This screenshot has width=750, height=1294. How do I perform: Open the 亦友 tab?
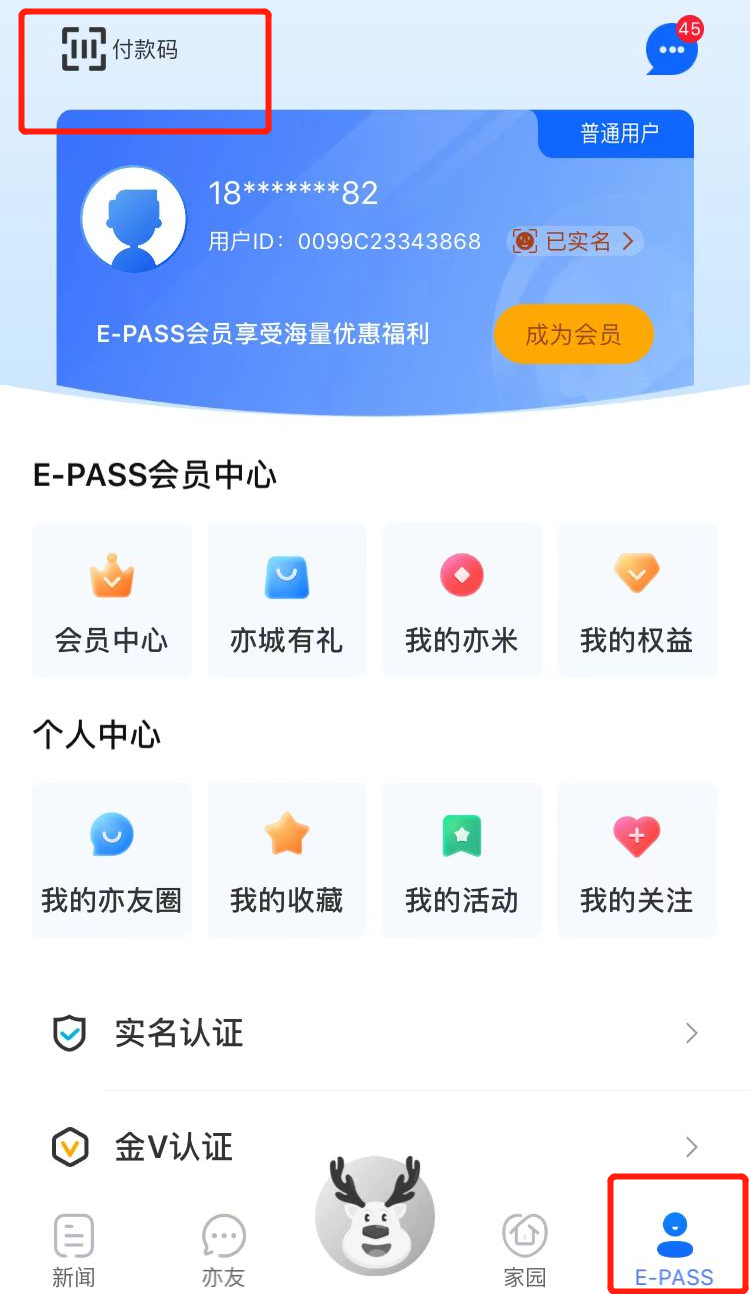(223, 1245)
